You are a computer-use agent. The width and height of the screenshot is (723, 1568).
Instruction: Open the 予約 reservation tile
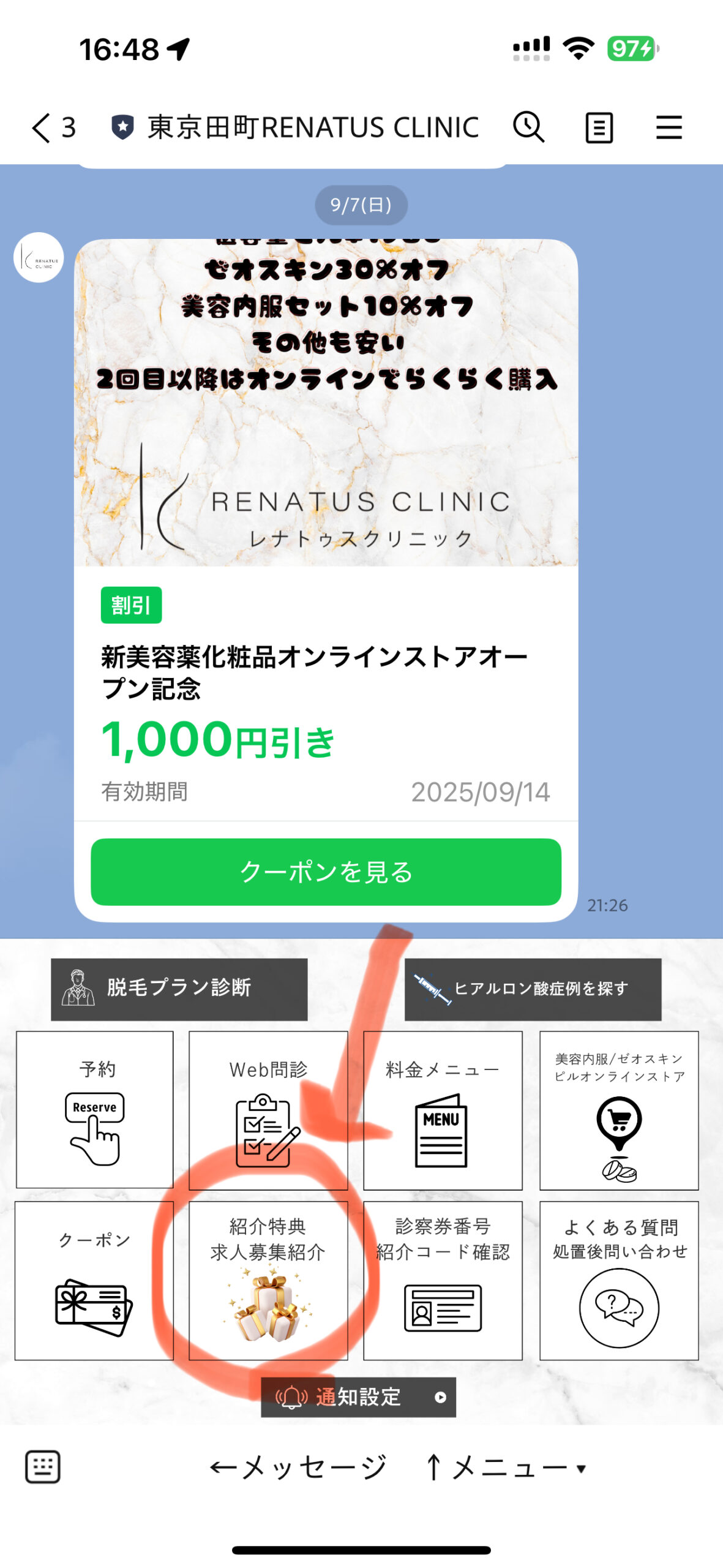tap(95, 1109)
